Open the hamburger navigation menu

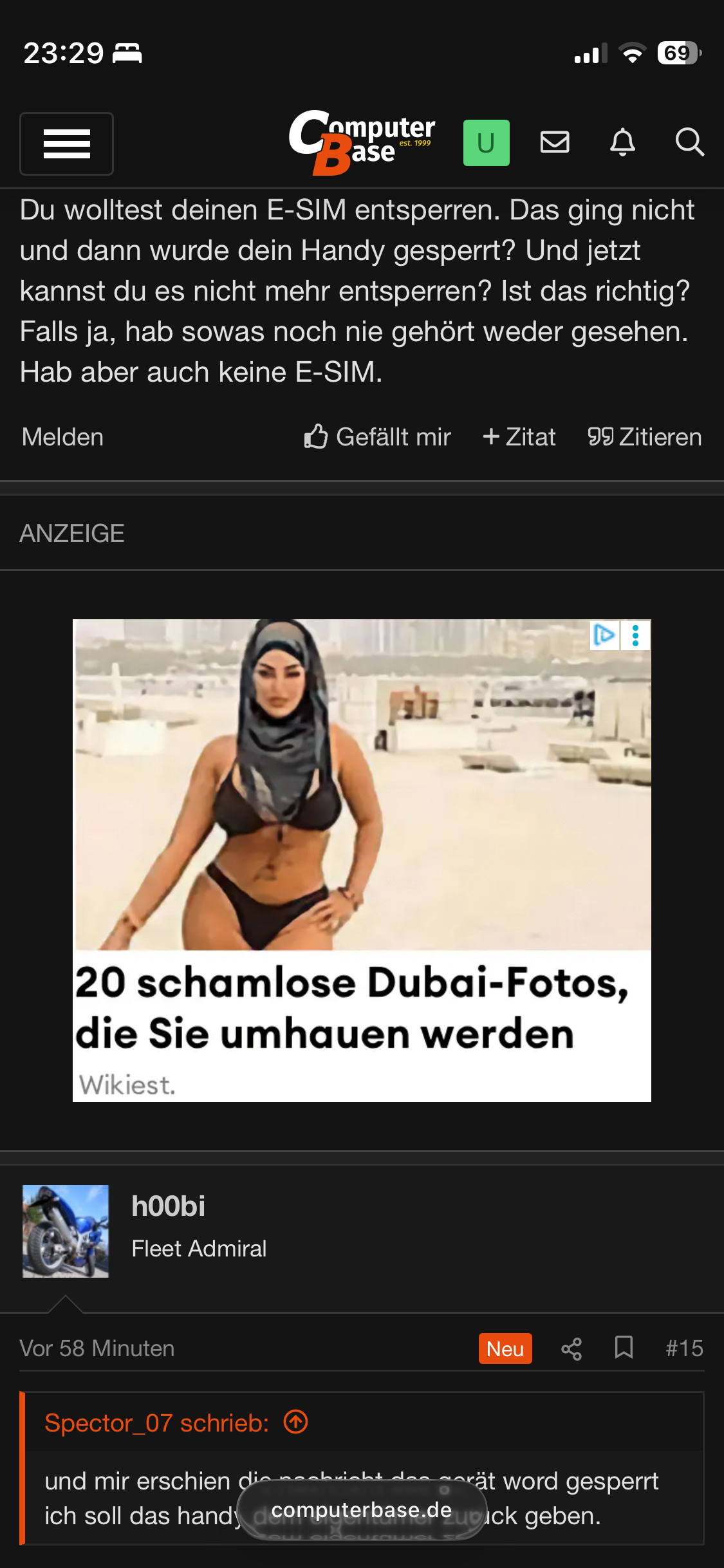(x=67, y=144)
